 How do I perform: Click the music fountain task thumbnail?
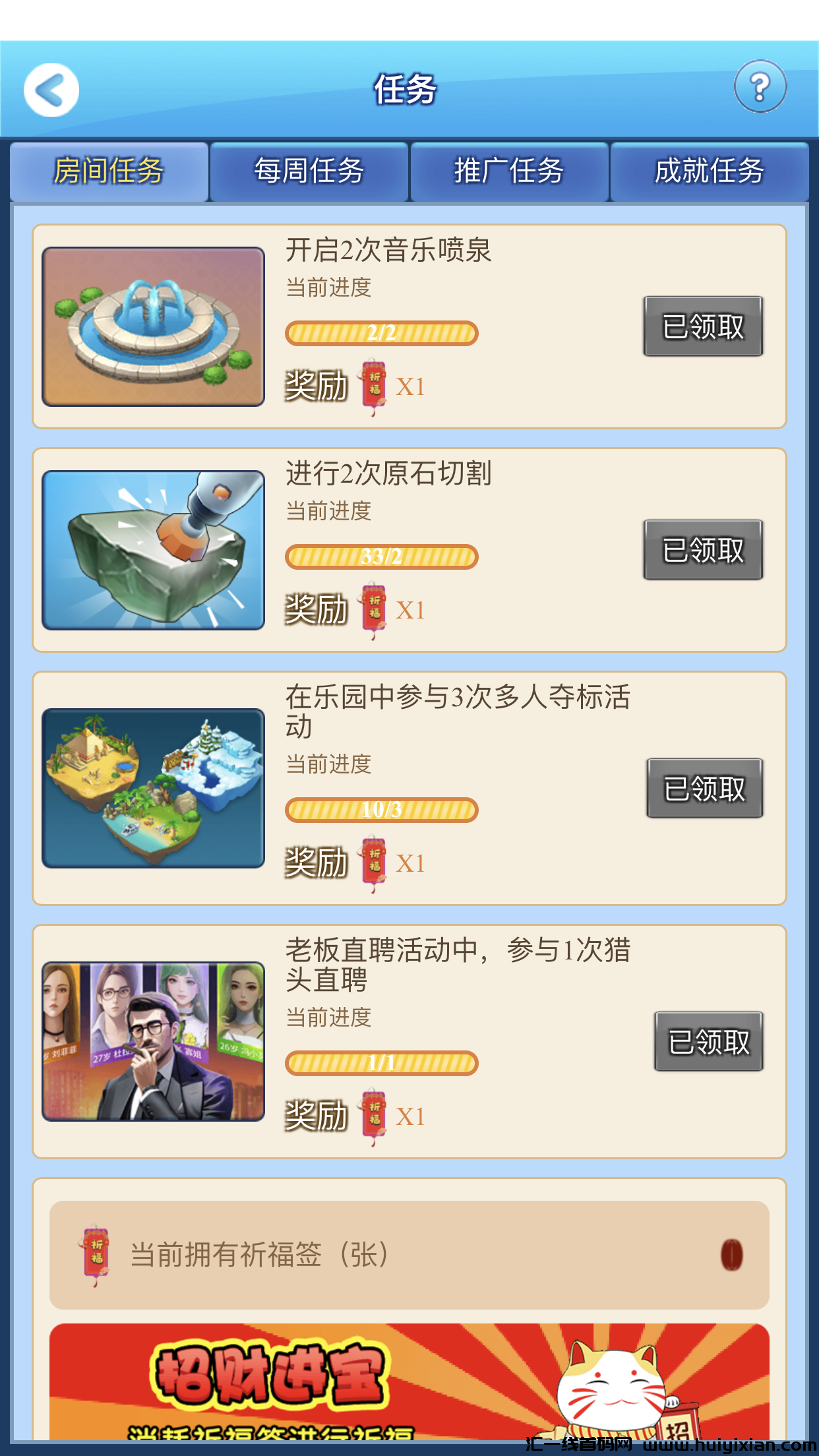coord(153,325)
